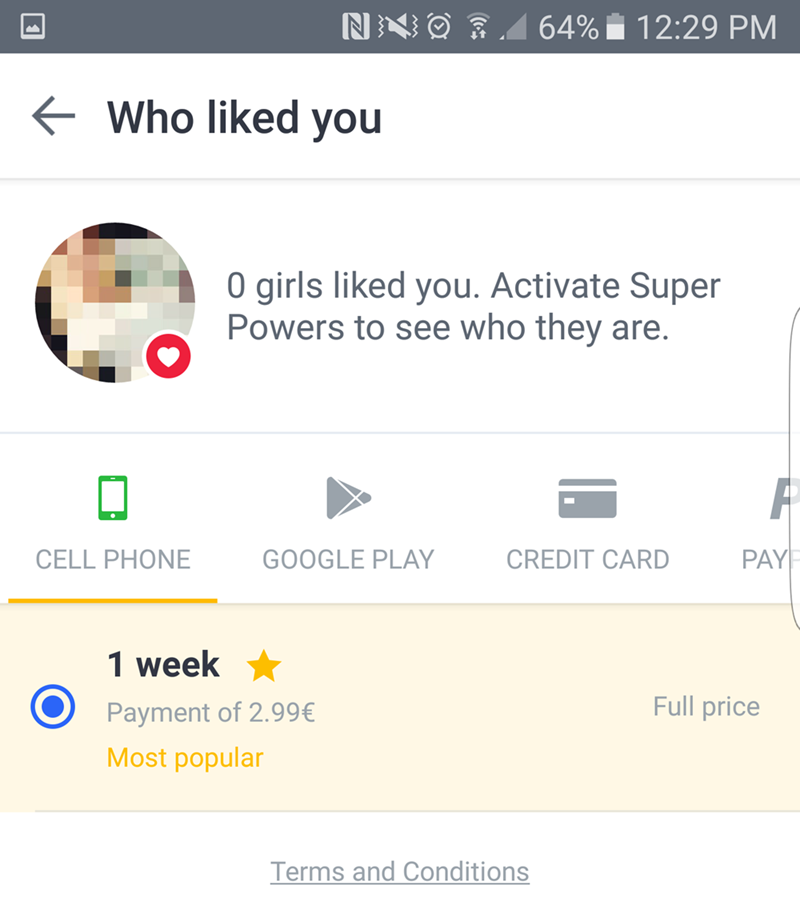Open the Terms and Conditions link
The width and height of the screenshot is (800, 918).
click(399, 872)
